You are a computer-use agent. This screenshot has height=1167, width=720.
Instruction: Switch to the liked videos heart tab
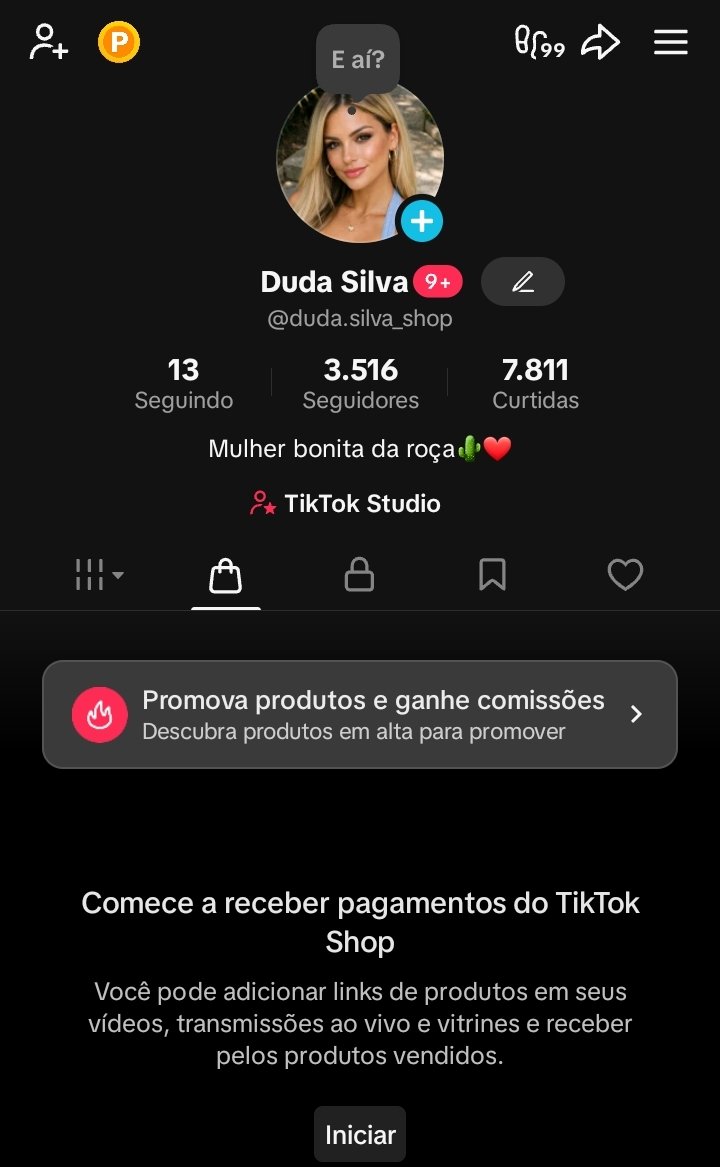coord(625,575)
